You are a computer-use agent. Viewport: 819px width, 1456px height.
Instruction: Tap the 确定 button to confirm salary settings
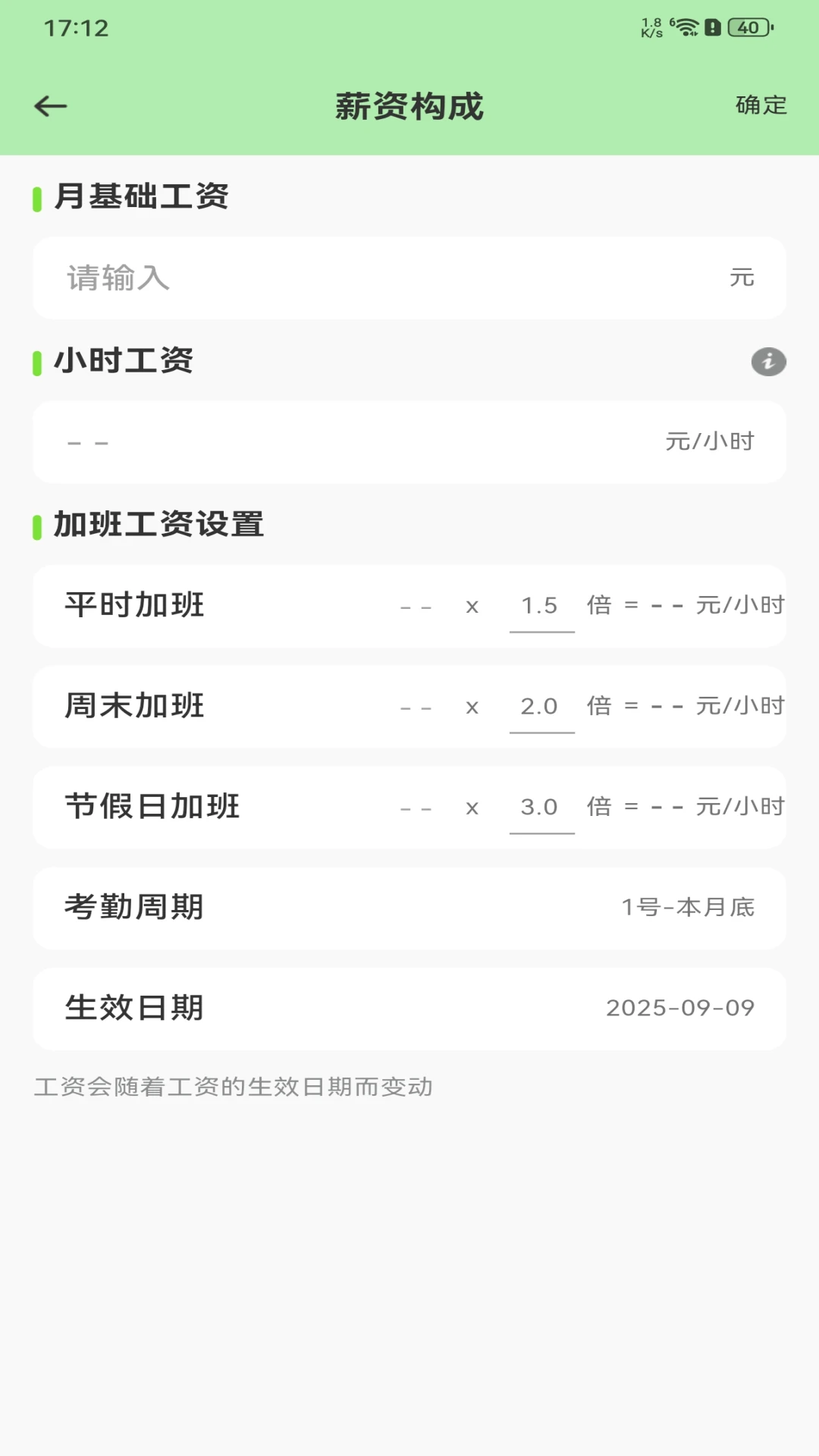(759, 106)
